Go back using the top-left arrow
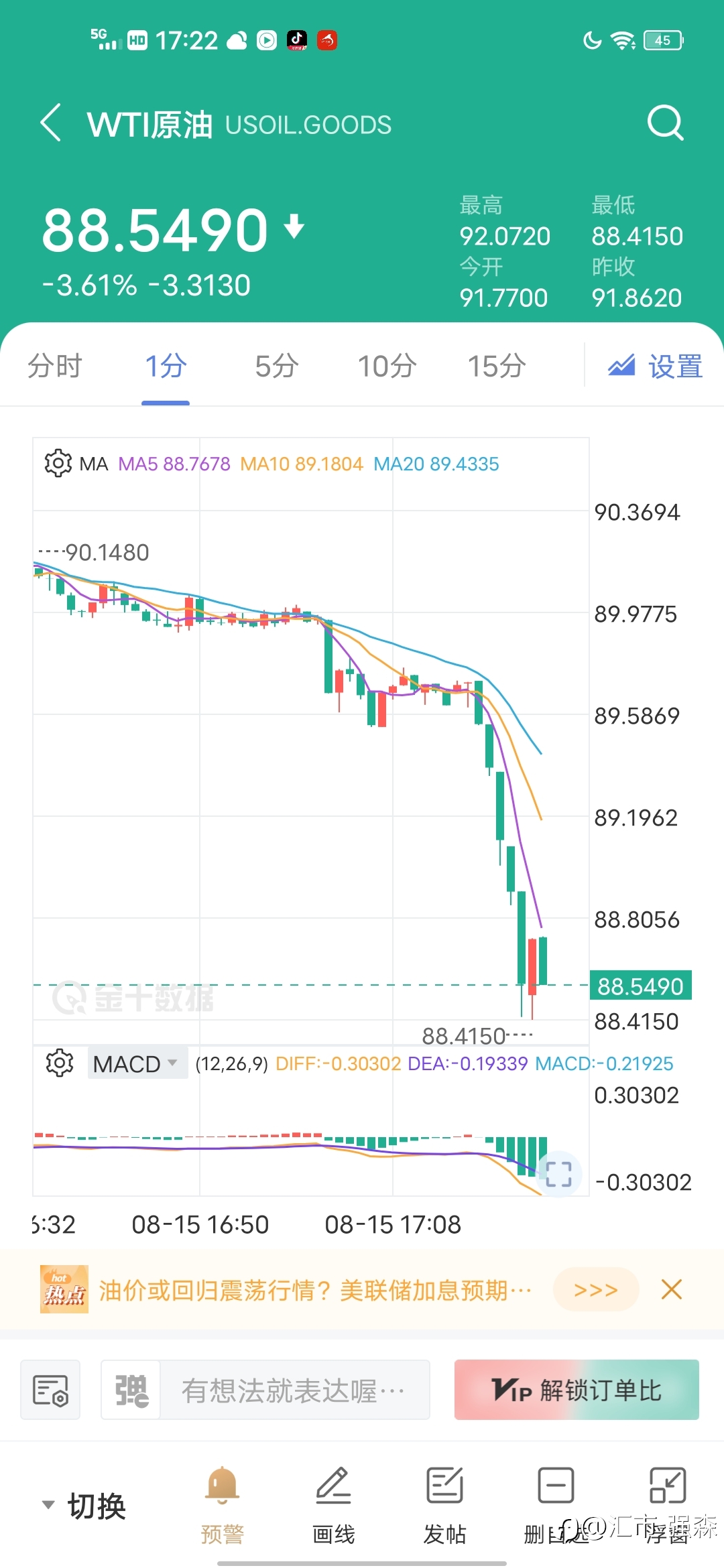The image size is (724, 1568). tap(51, 123)
